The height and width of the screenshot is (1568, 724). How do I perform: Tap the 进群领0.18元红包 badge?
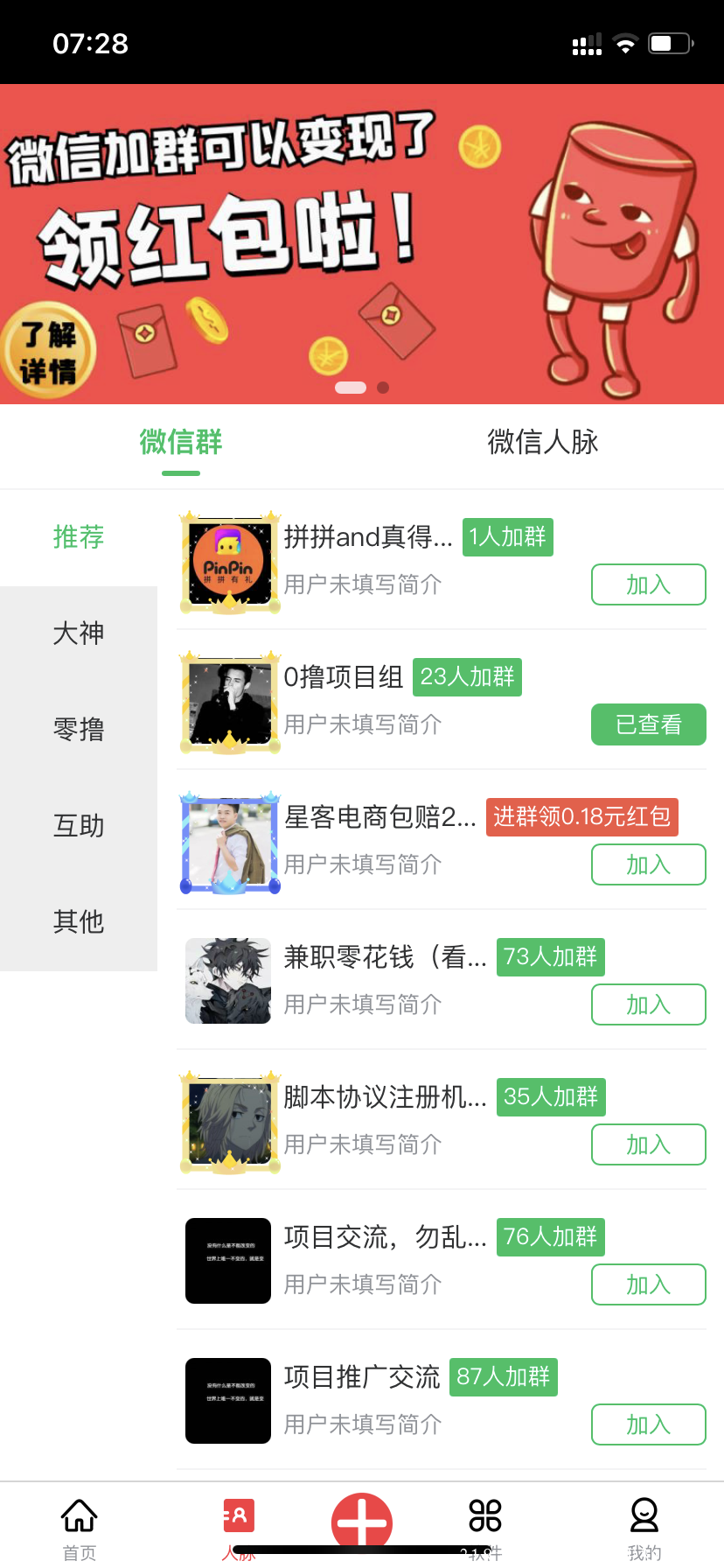pos(581,816)
